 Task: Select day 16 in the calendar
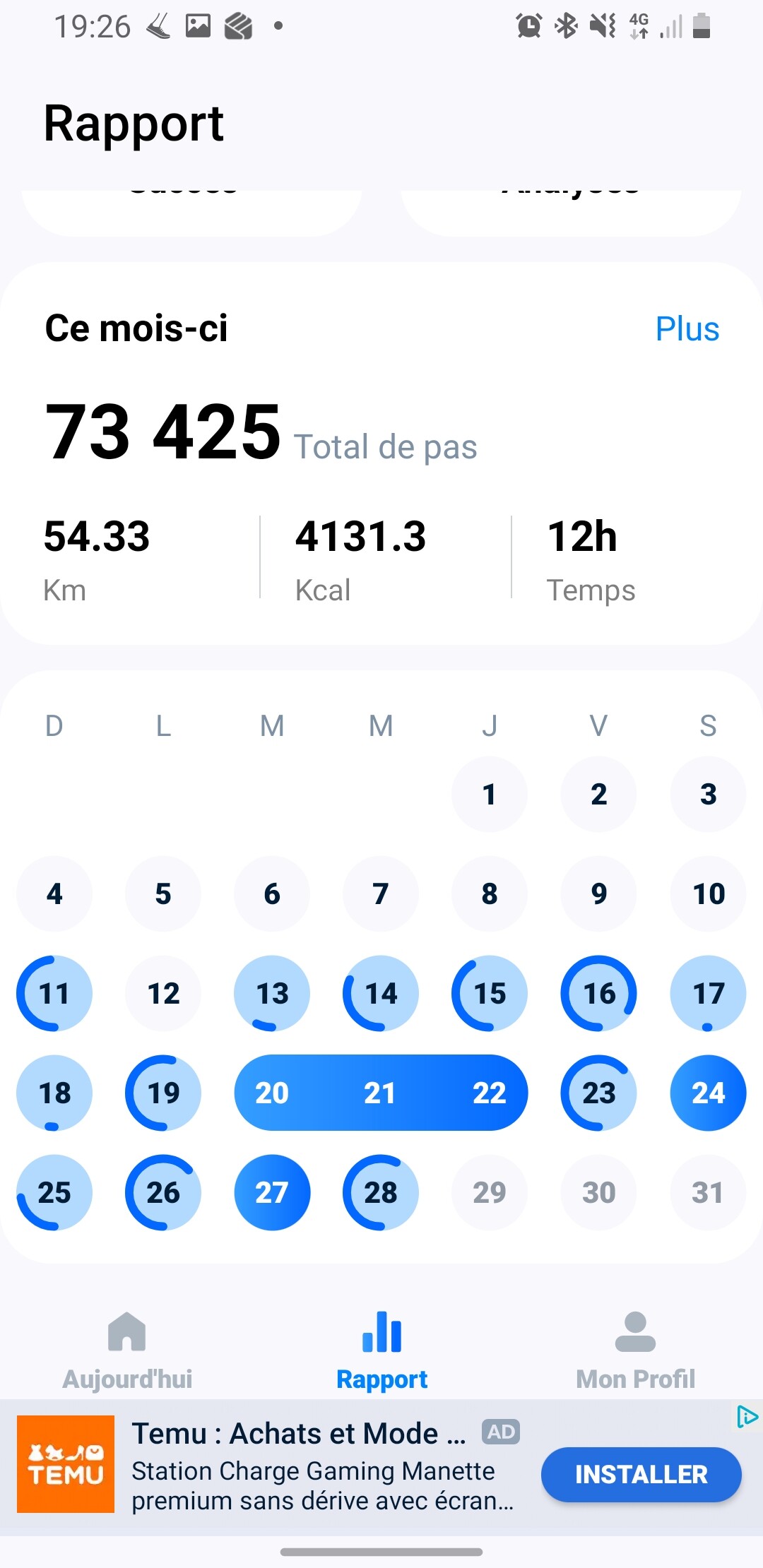coord(598,994)
